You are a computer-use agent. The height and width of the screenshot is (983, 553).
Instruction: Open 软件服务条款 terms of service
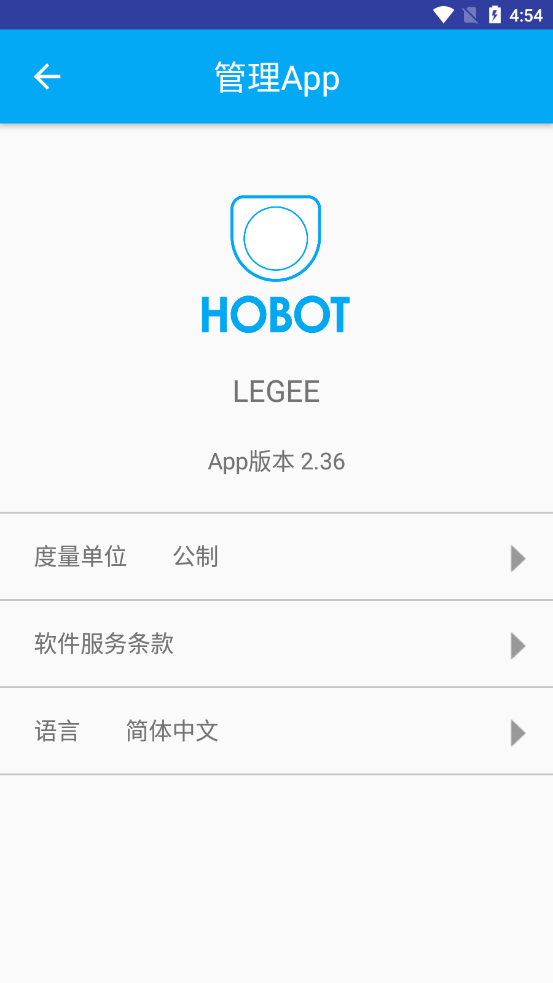click(276, 644)
